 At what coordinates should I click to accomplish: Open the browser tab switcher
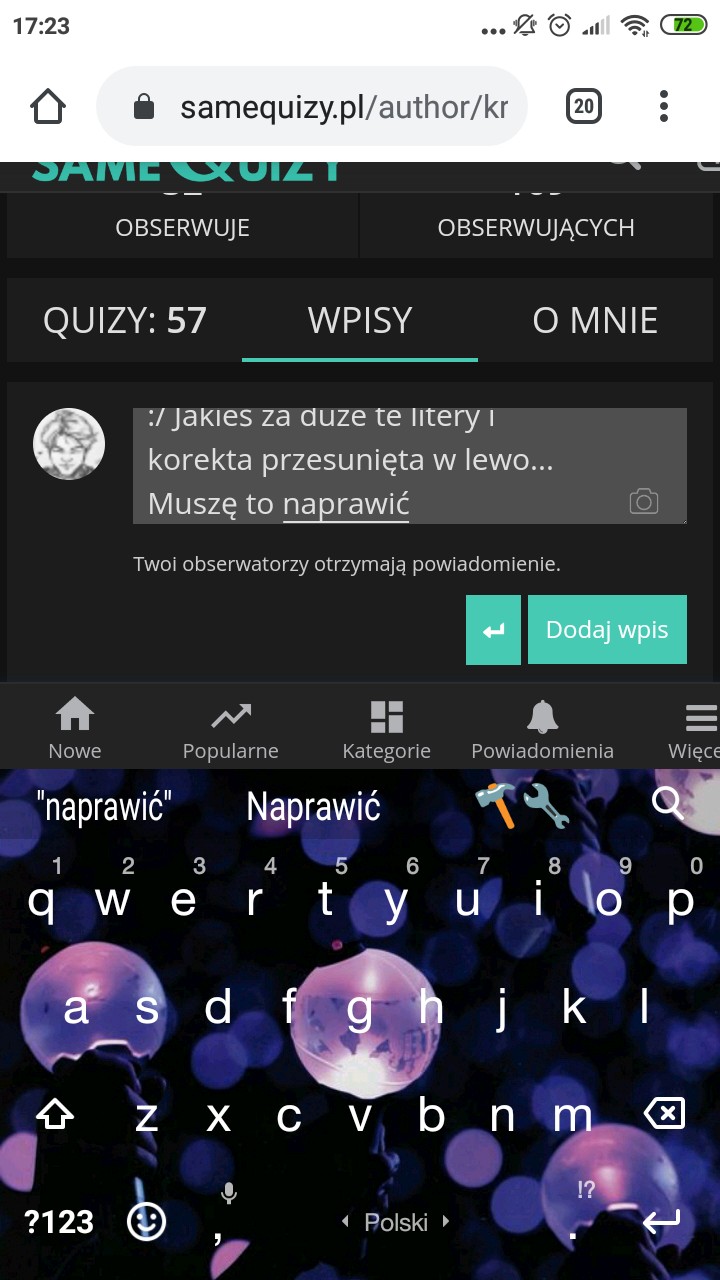click(x=584, y=106)
